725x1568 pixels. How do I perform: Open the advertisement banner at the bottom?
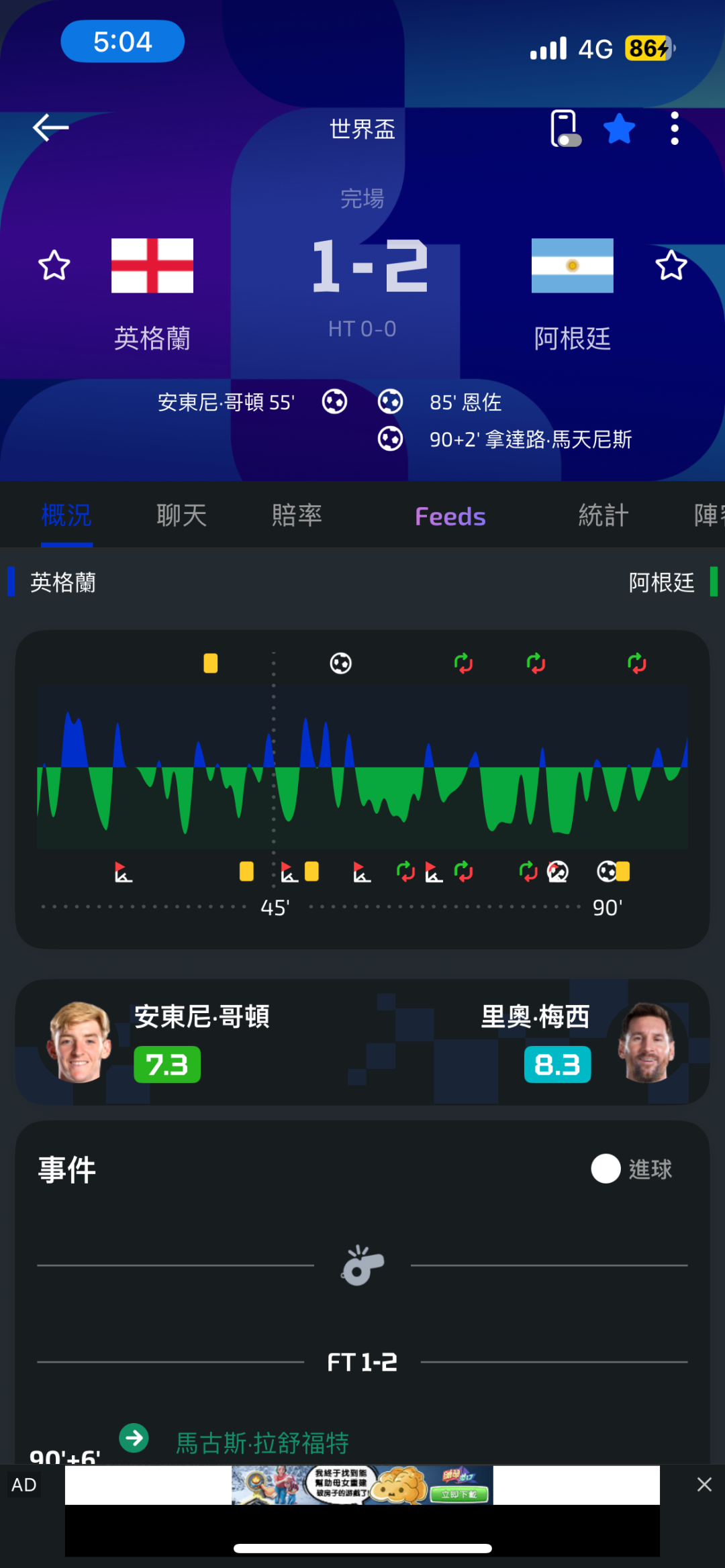click(362, 1485)
